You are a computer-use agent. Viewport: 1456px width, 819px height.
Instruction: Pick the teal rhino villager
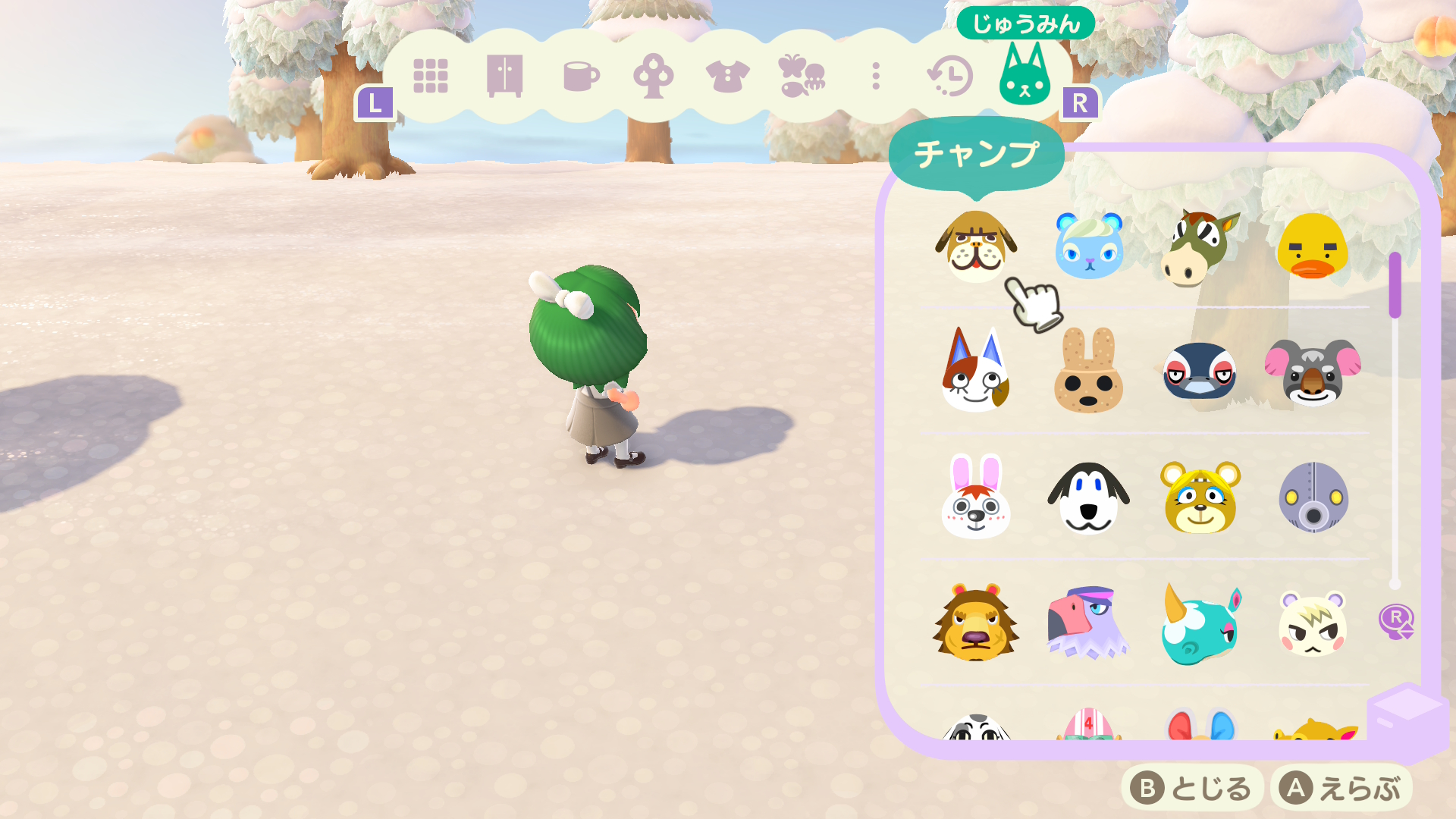(x=1200, y=625)
